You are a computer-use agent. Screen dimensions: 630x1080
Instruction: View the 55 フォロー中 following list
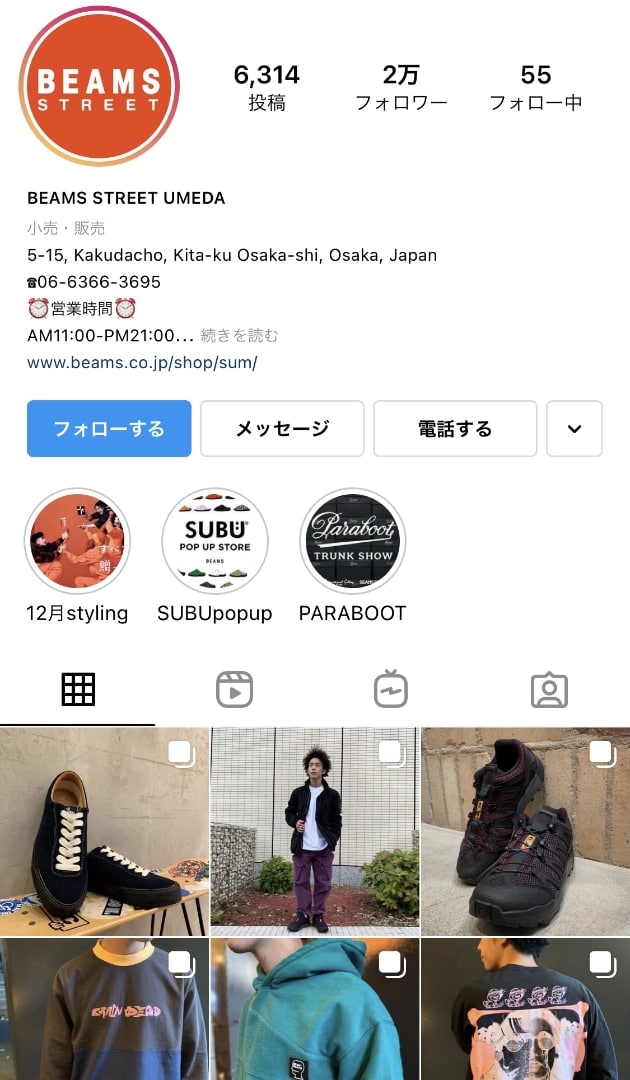536,87
